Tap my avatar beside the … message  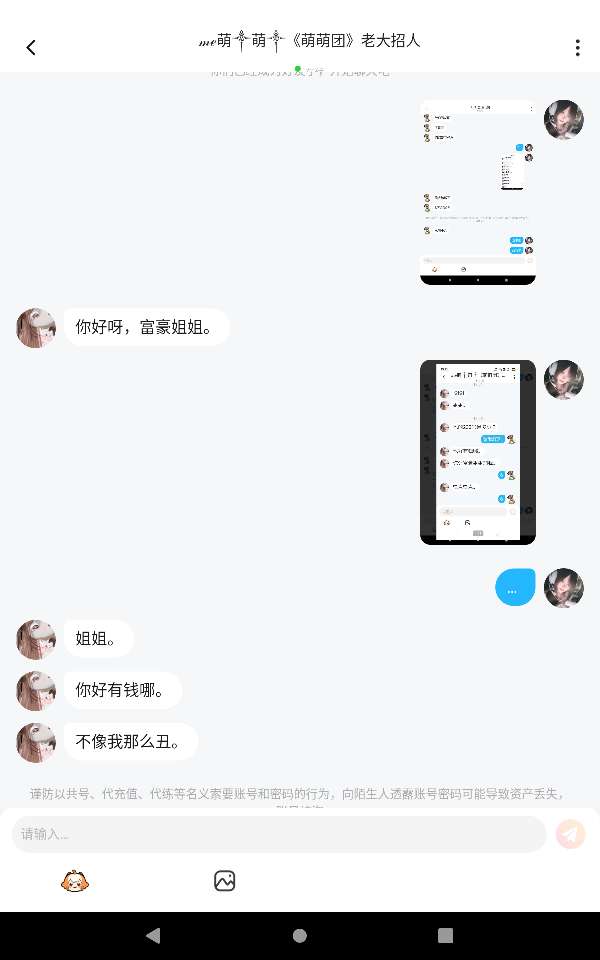[x=563, y=588]
